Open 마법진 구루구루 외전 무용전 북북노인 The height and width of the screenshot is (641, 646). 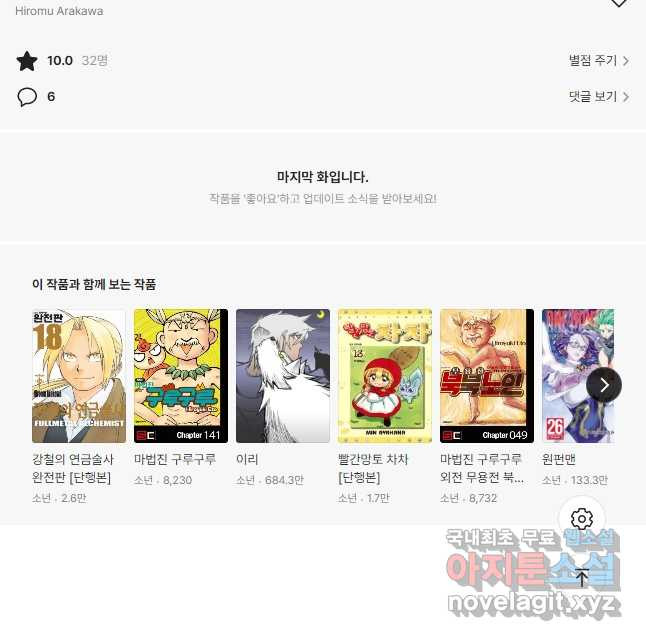click(x=487, y=376)
